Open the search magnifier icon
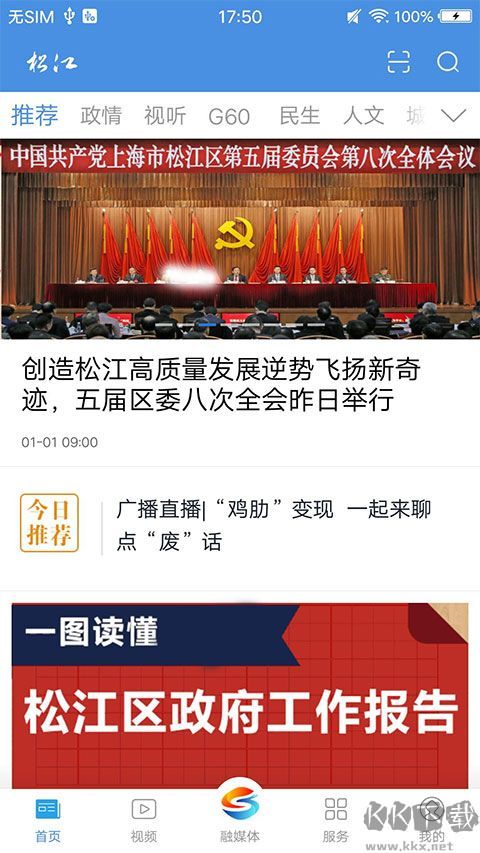Viewport: 480px width, 853px height. [447, 62]
